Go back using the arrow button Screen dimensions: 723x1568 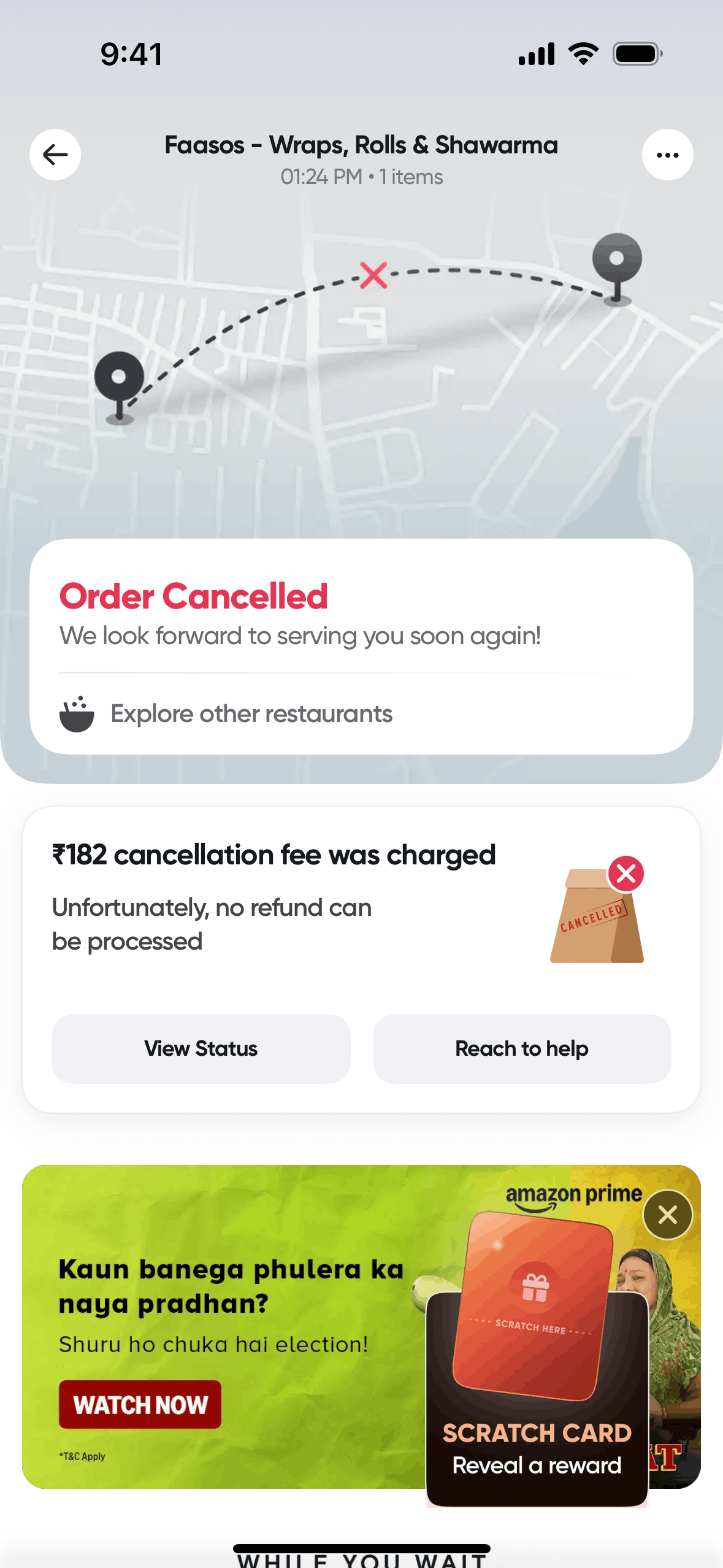coord(55,155)
